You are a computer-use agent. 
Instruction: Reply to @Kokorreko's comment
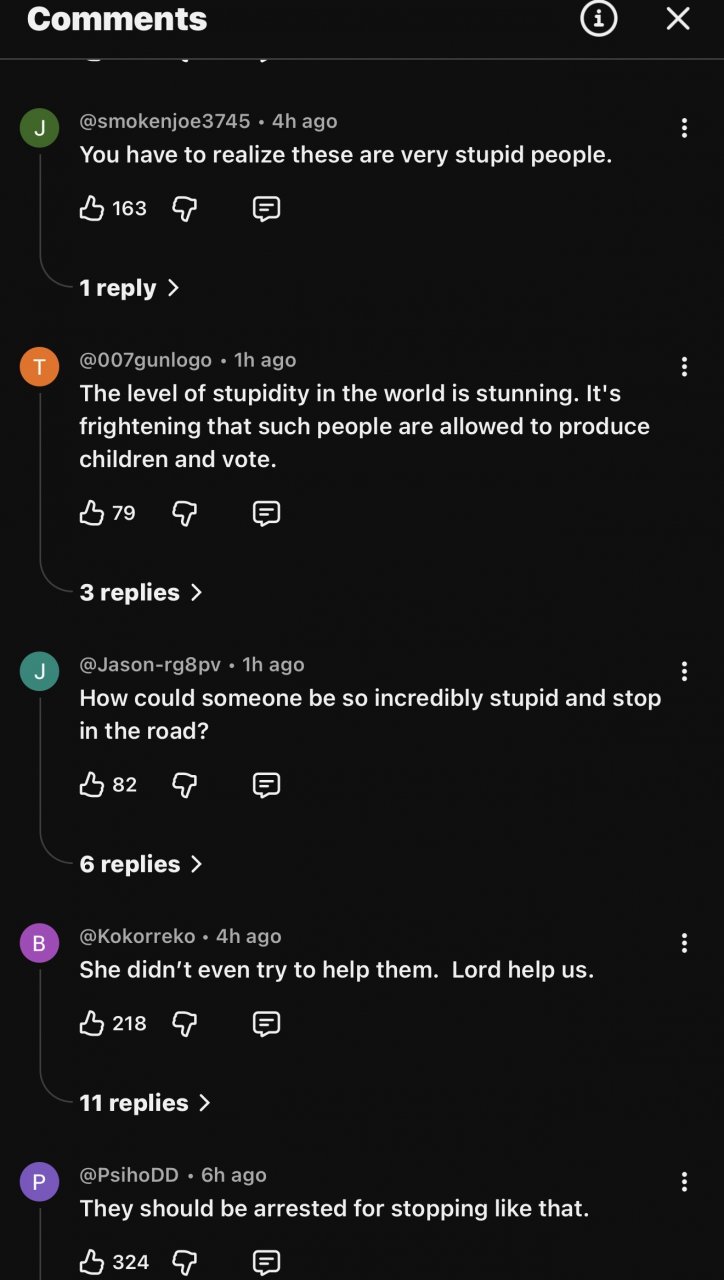pyautogui.click(x=266, y=1023)
